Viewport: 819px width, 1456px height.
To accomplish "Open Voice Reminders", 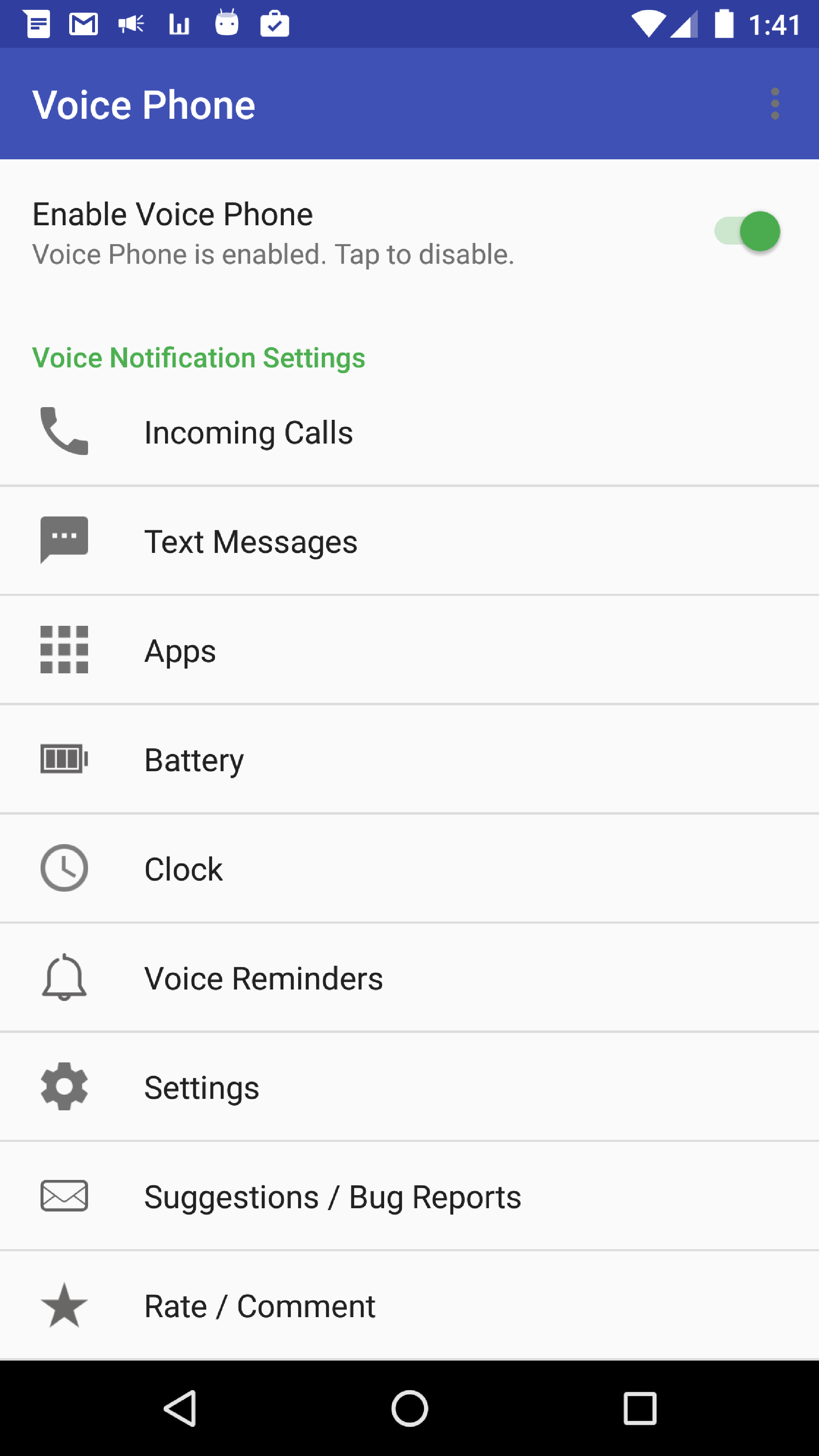I will (409, 977).
